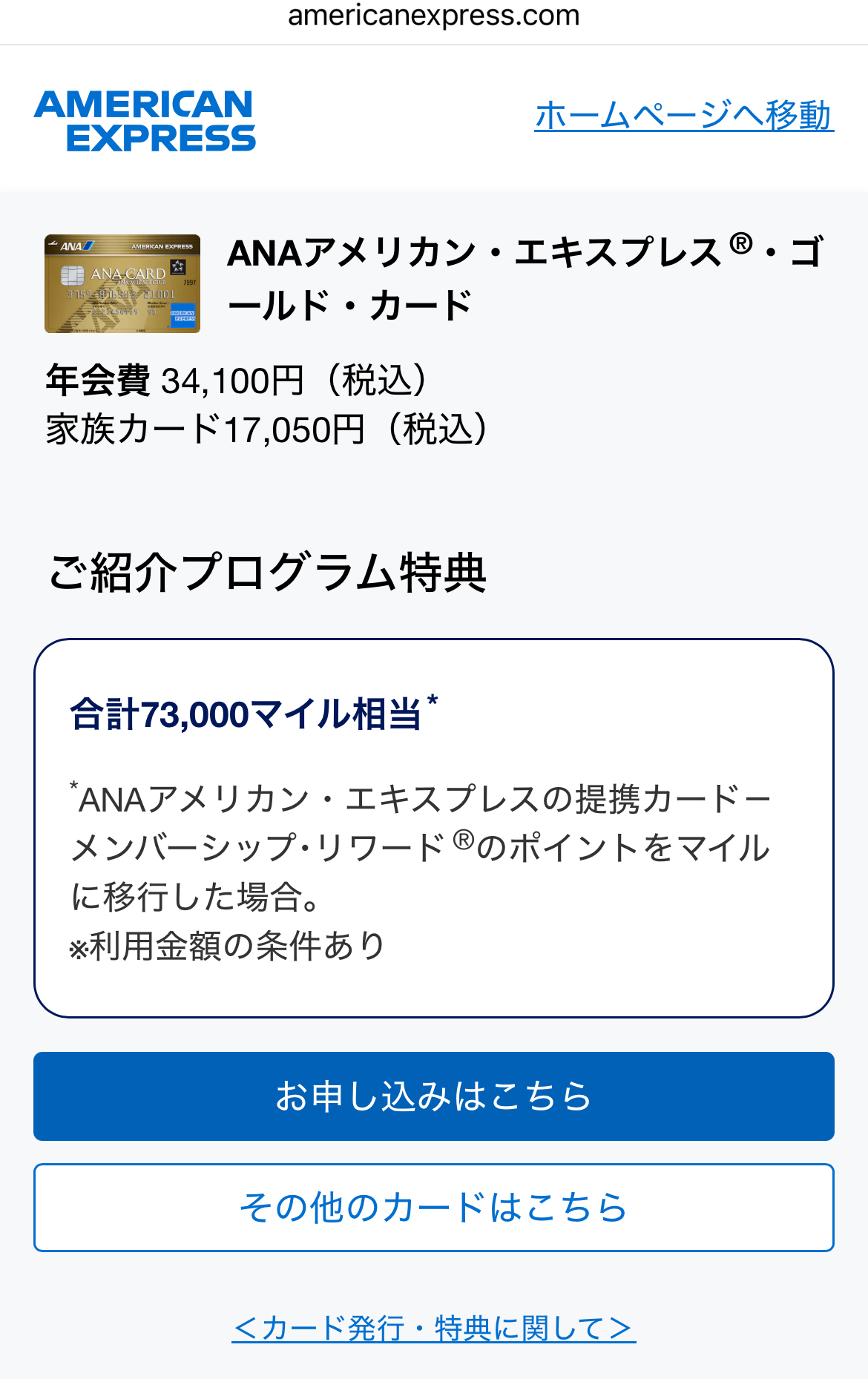868x1379 pixels.
Task: Tap the americanexpress.com address bar
Action: coord(434,16)
